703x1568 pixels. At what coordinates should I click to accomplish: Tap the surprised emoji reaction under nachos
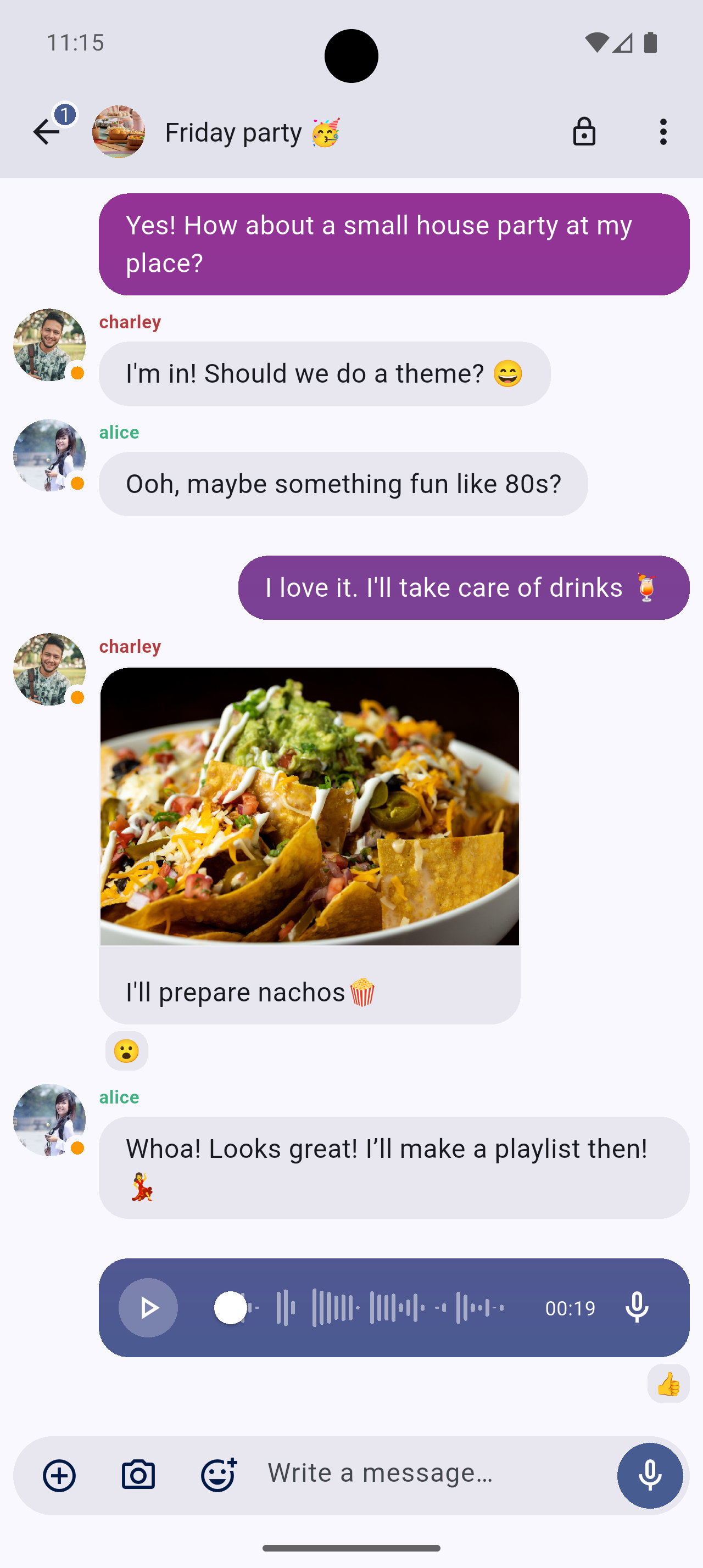(x=127, y=1051)
